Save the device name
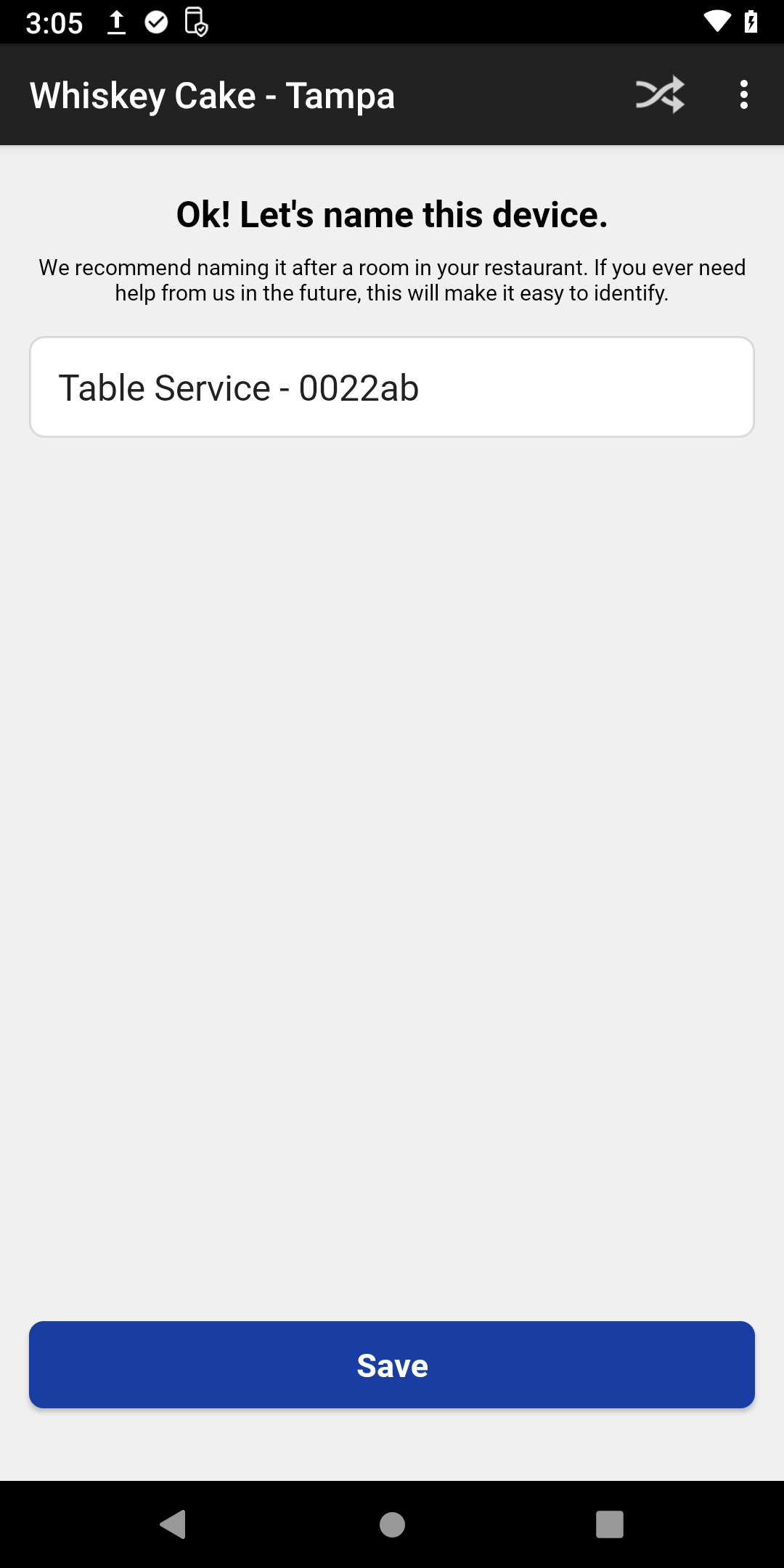 [392, 1365]
